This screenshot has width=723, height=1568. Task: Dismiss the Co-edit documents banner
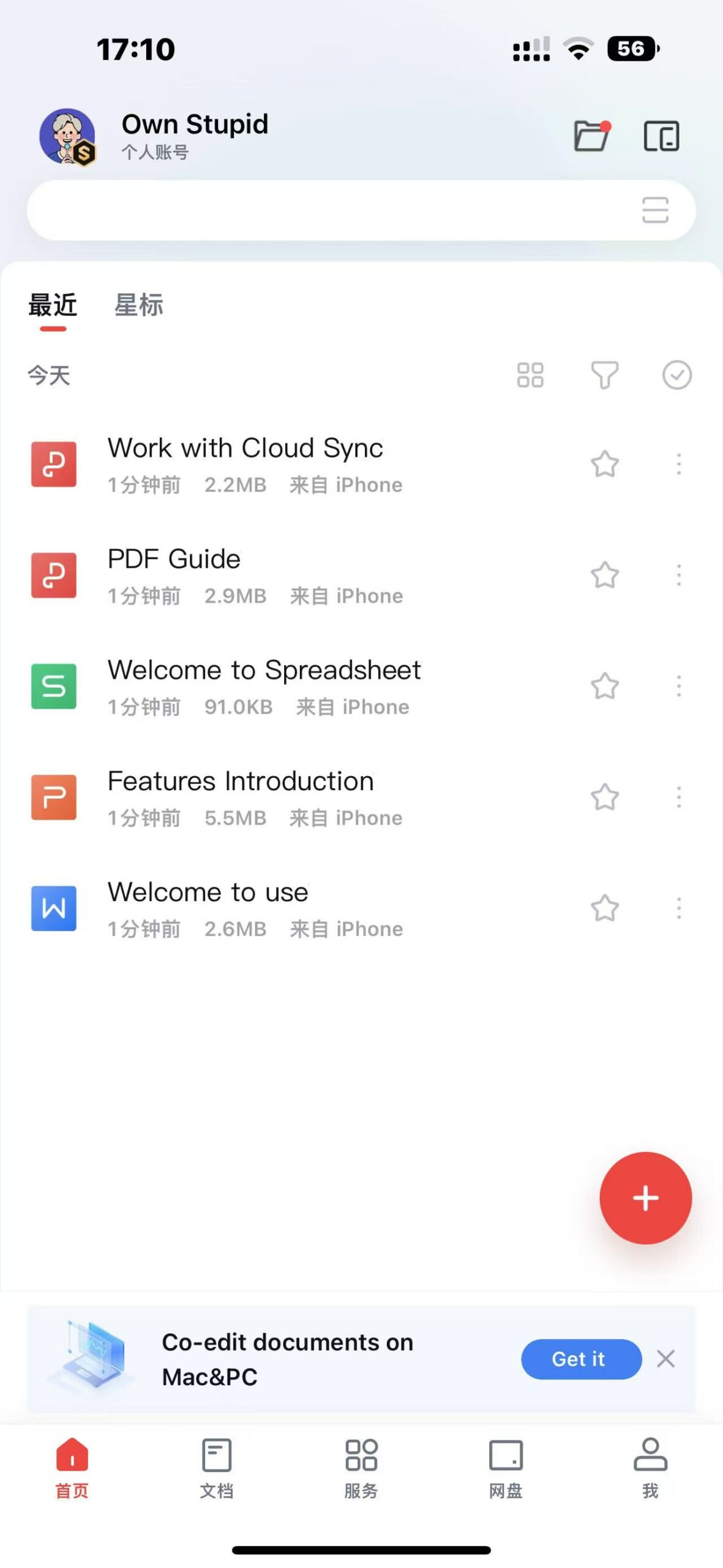(667, 1359)
